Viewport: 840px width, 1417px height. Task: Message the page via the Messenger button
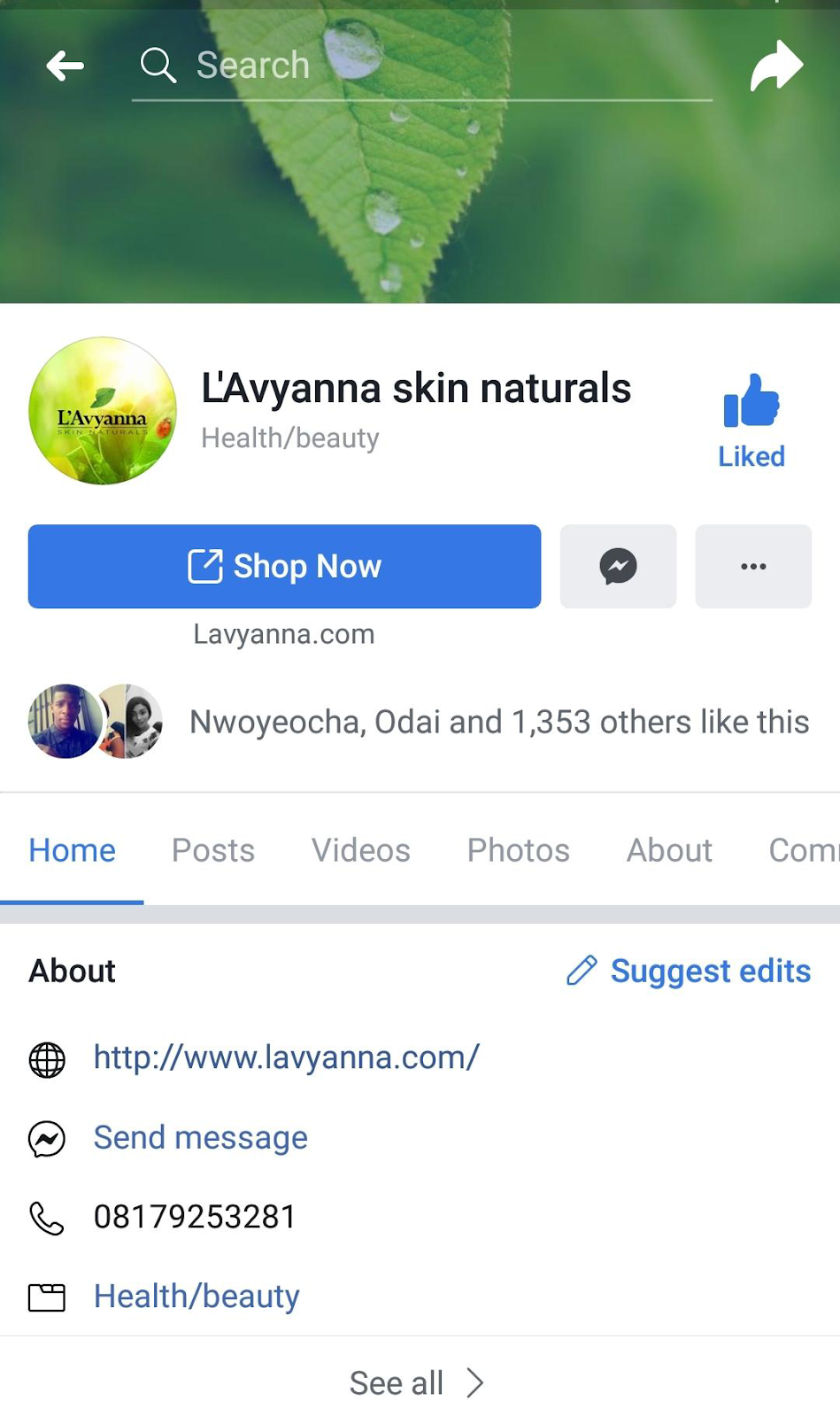pyautogui.click(x=618, y=566)
